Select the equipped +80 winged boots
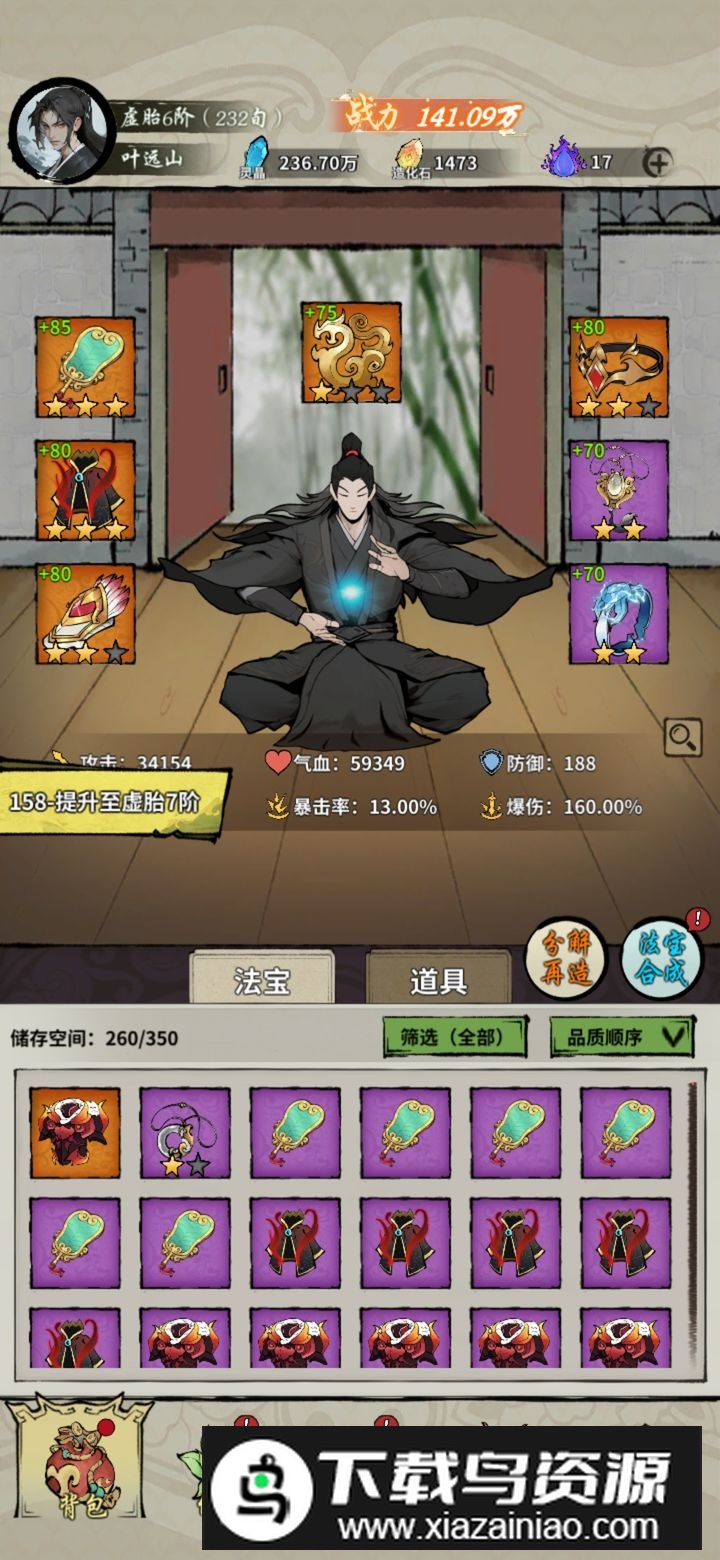720x1560 pixels. [x=85, y=613]
